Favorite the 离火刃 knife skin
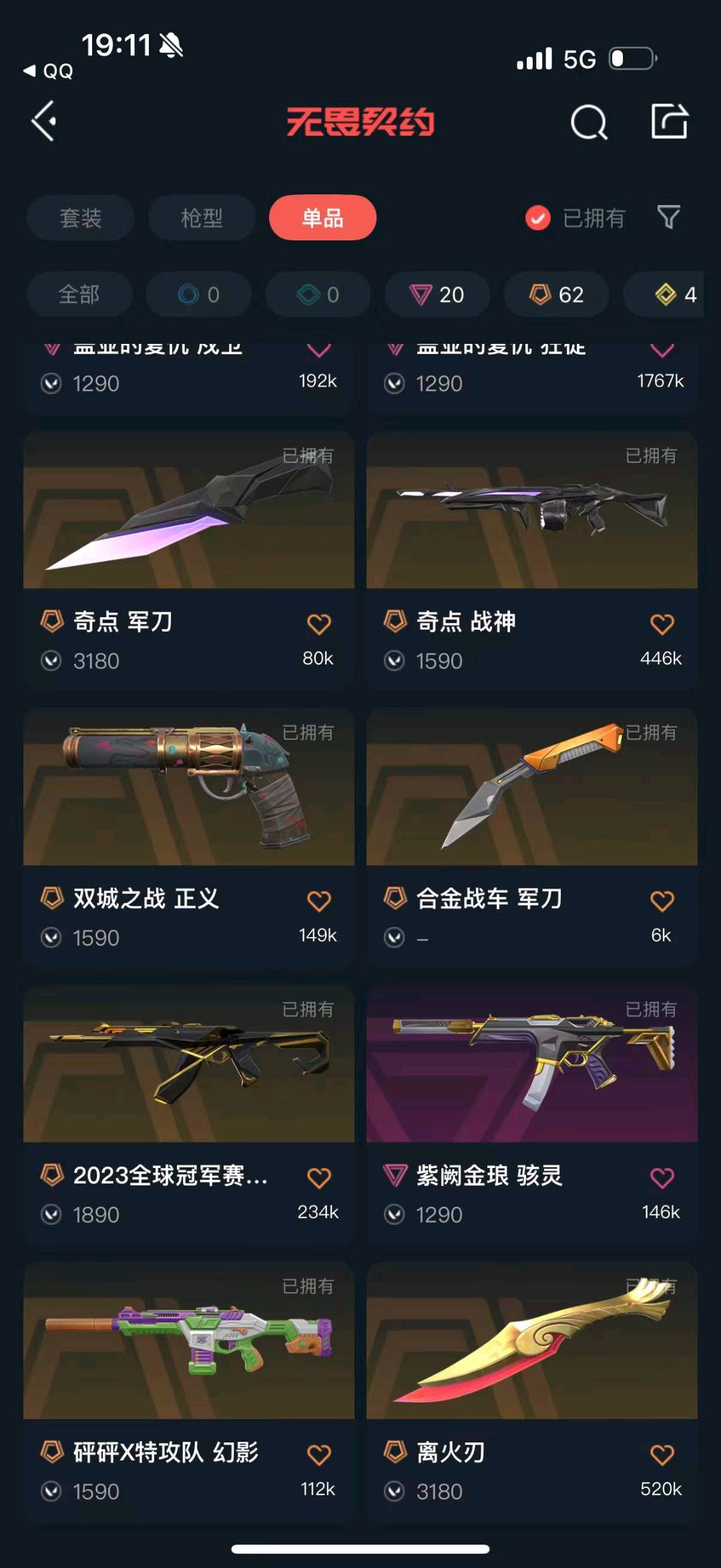This screenshot has width=721, height=1568. [662, 1454]
